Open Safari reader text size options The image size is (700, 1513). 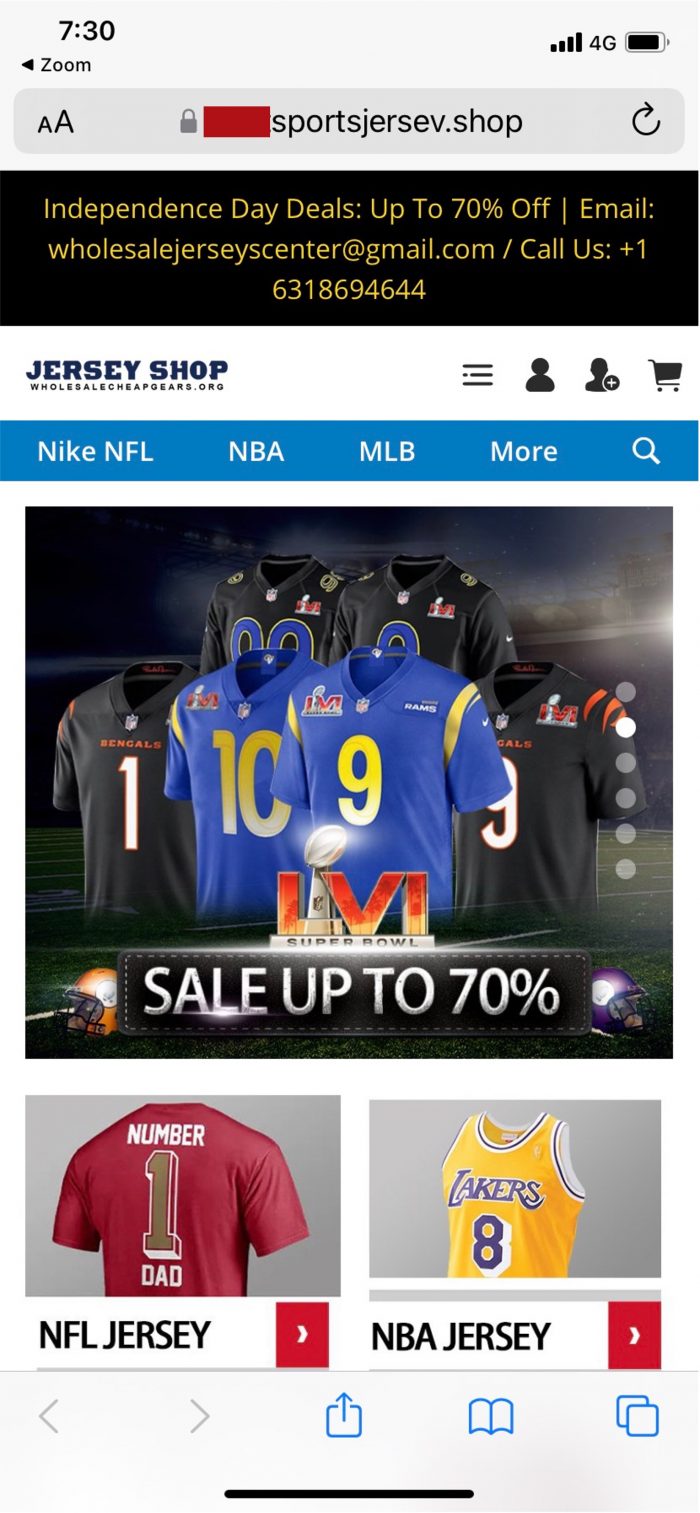[56, 123]
